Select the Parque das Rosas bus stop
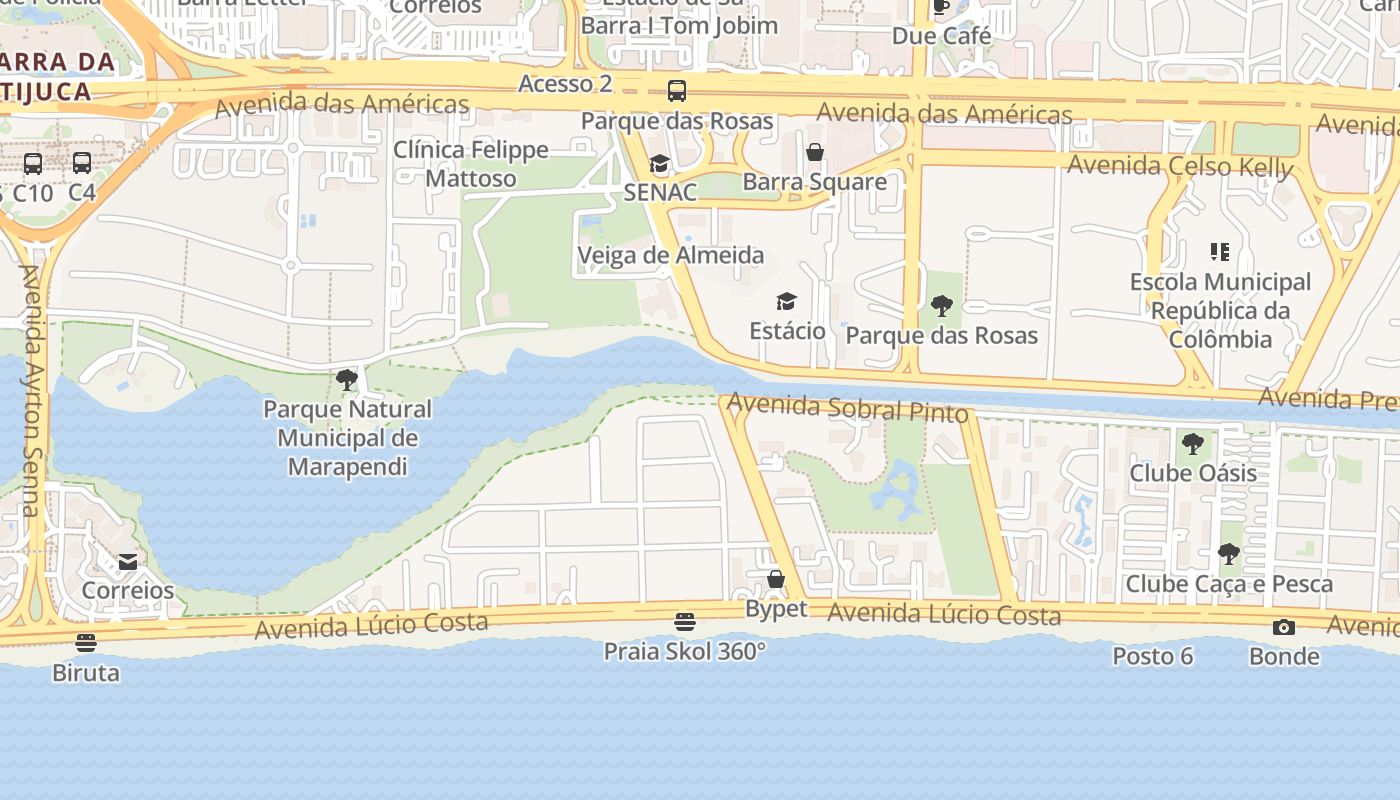The image size is (1400, 800). pyautogui.click(x=677, y=91)
